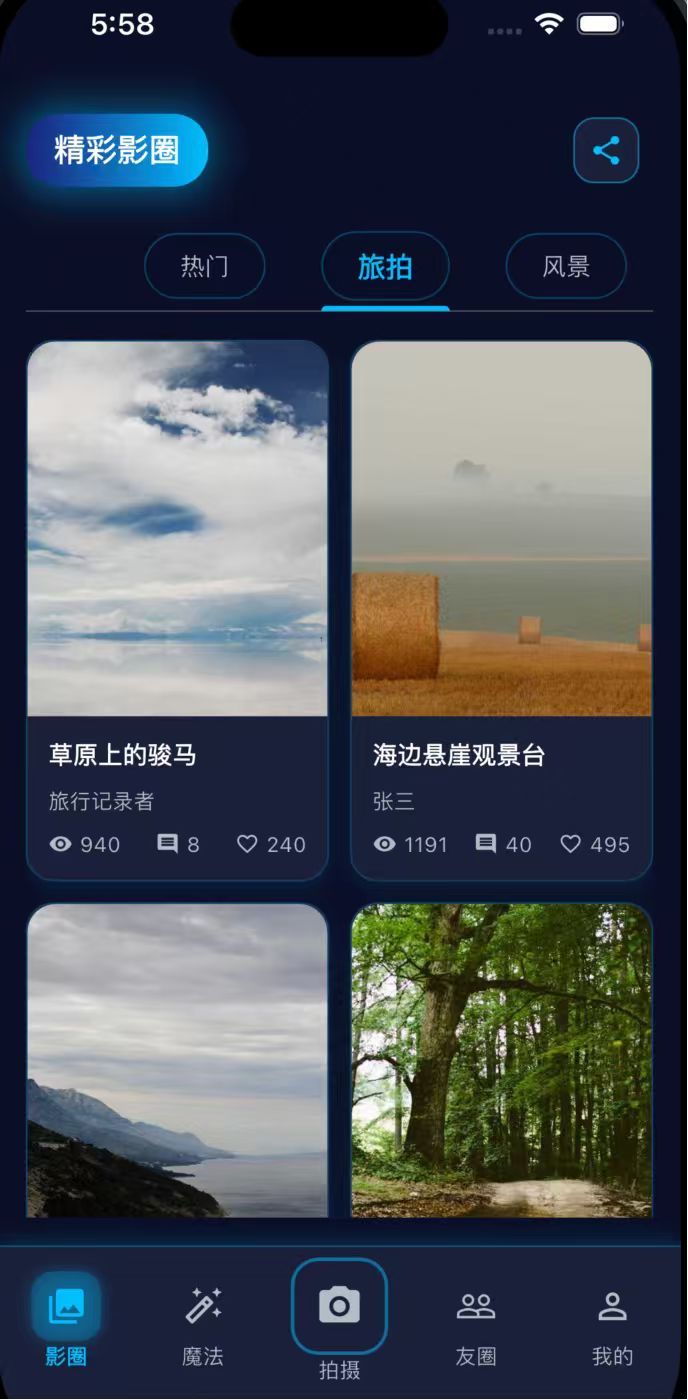688x1400 pixels.
Task: Open the forest tree photo card
Action: 501,1060
